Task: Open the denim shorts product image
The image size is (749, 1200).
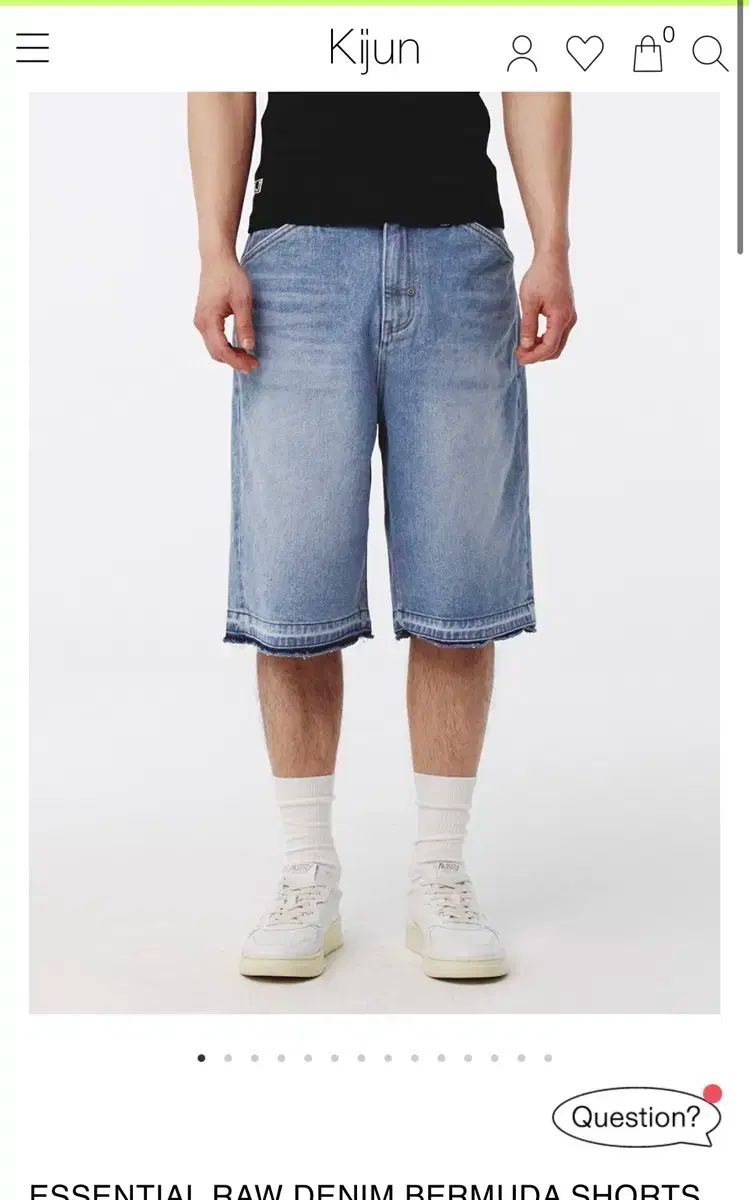Action: pos(374,552)
